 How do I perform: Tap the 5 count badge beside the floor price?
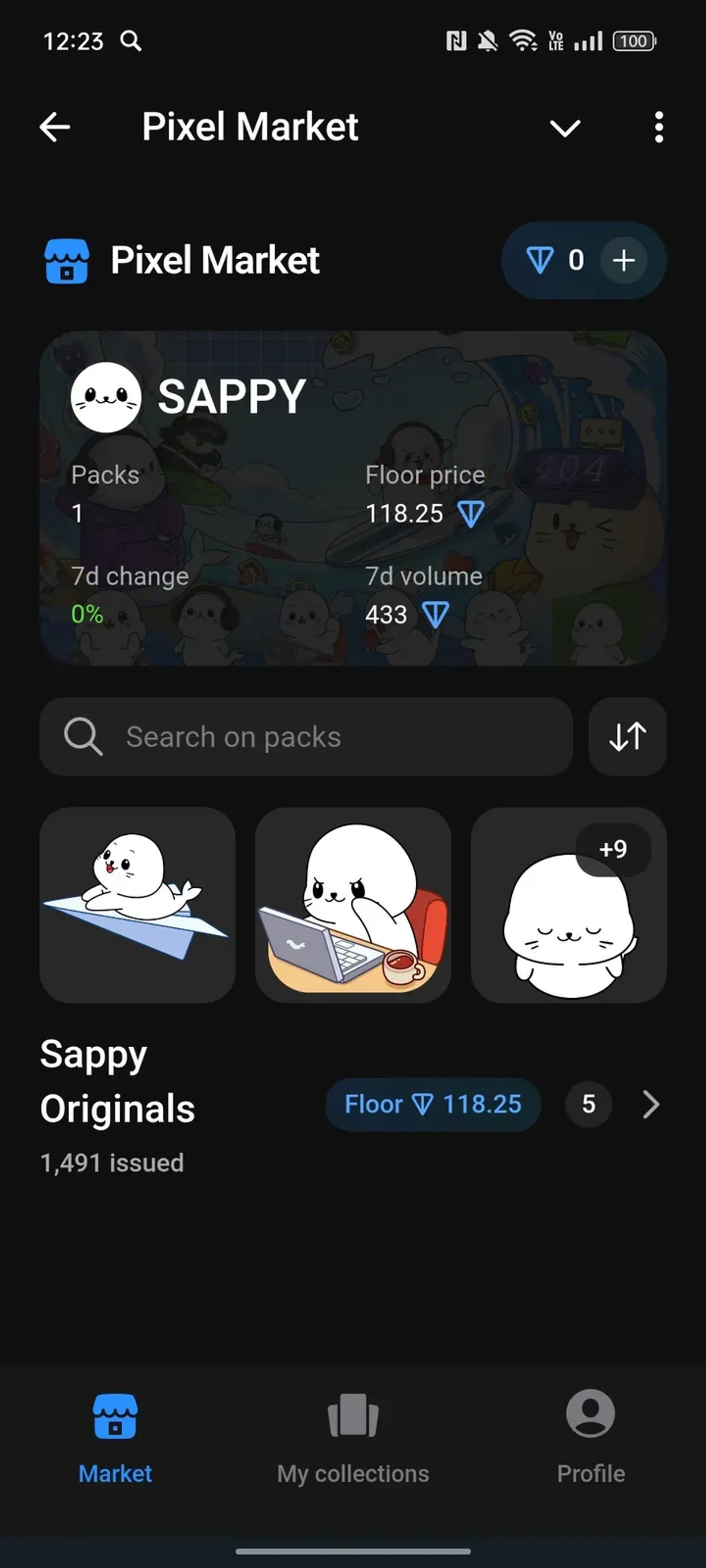588,1105
